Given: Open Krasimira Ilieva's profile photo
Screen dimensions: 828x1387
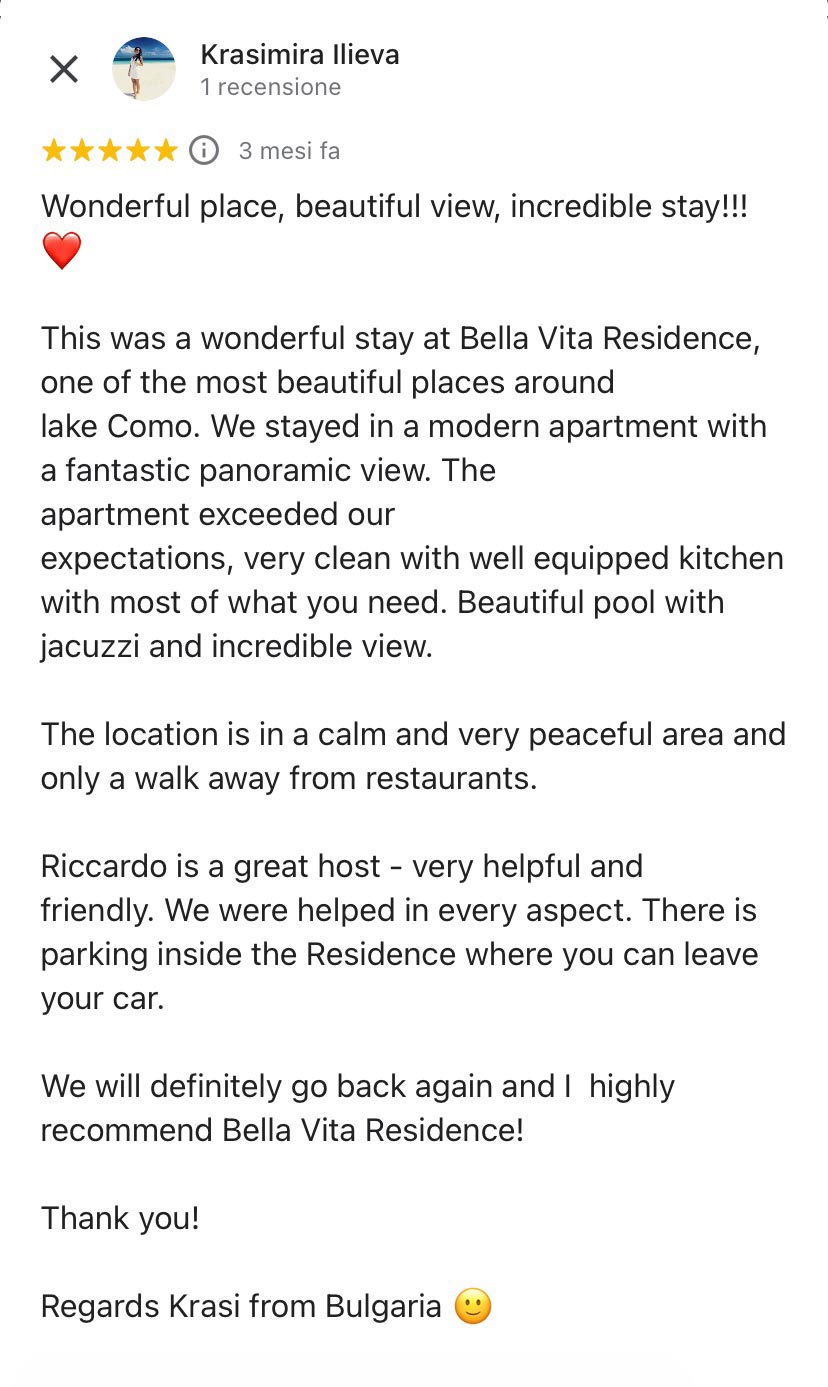Looking at the screenshot, I should point(144,69).
